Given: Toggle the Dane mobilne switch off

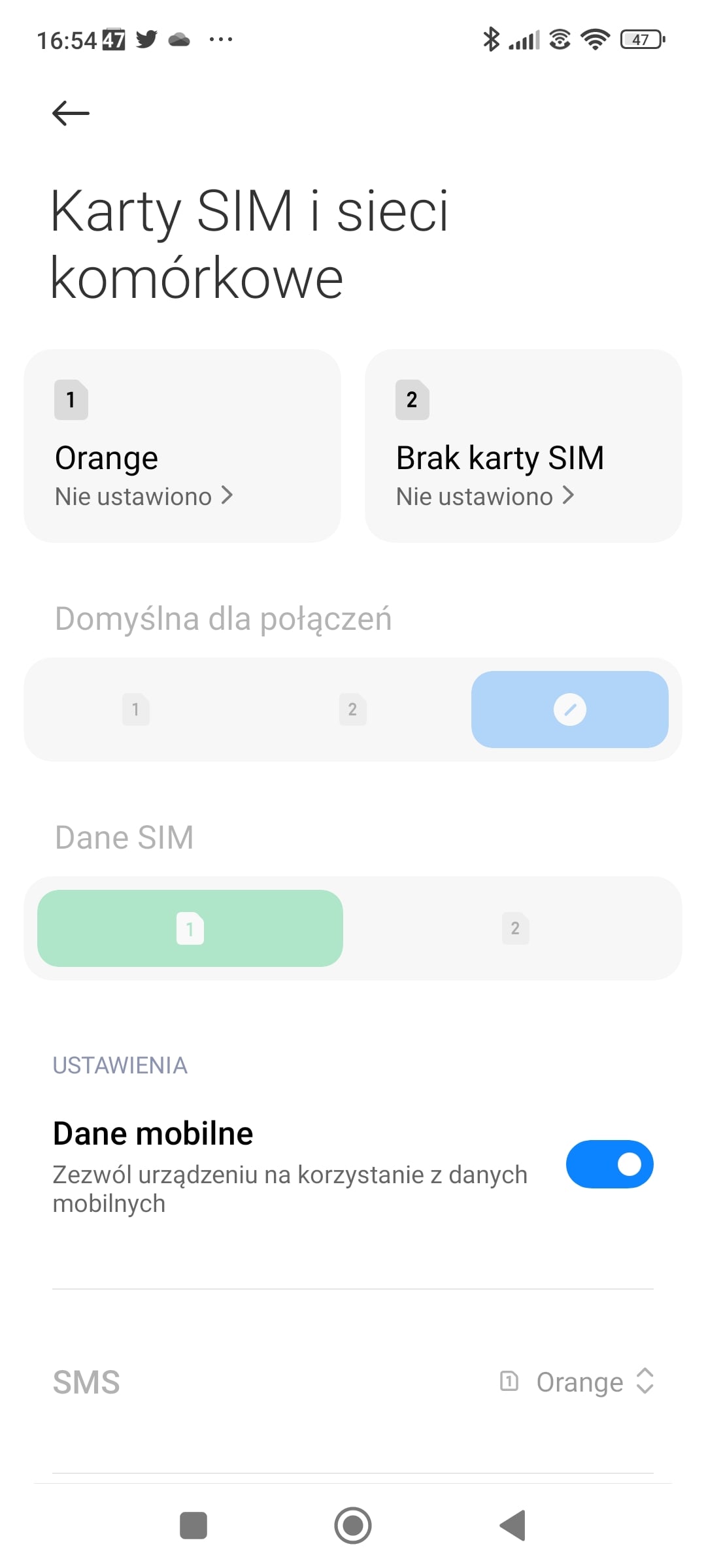Looking at the screenshot, I should pos(609,1164).
